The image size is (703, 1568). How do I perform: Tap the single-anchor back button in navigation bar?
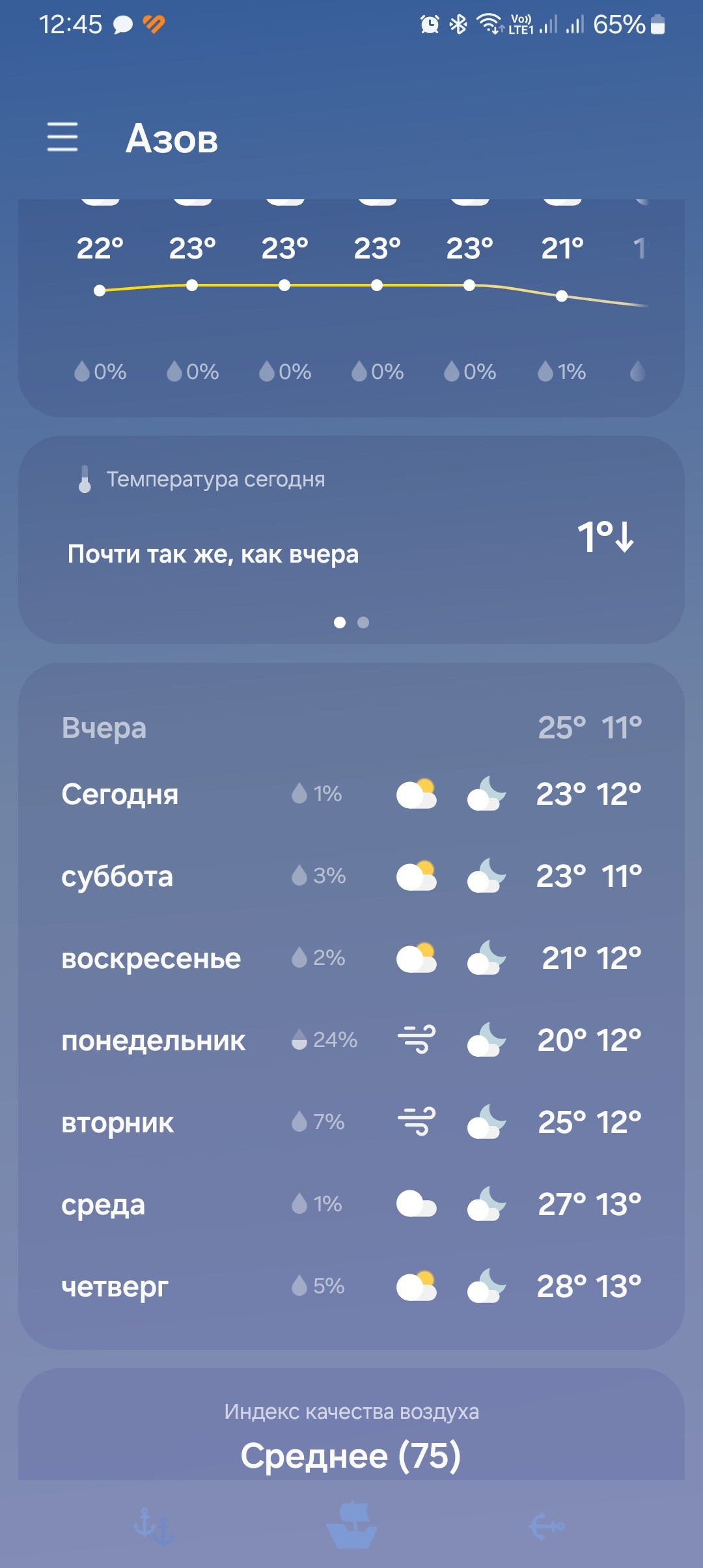point(547,1526)
